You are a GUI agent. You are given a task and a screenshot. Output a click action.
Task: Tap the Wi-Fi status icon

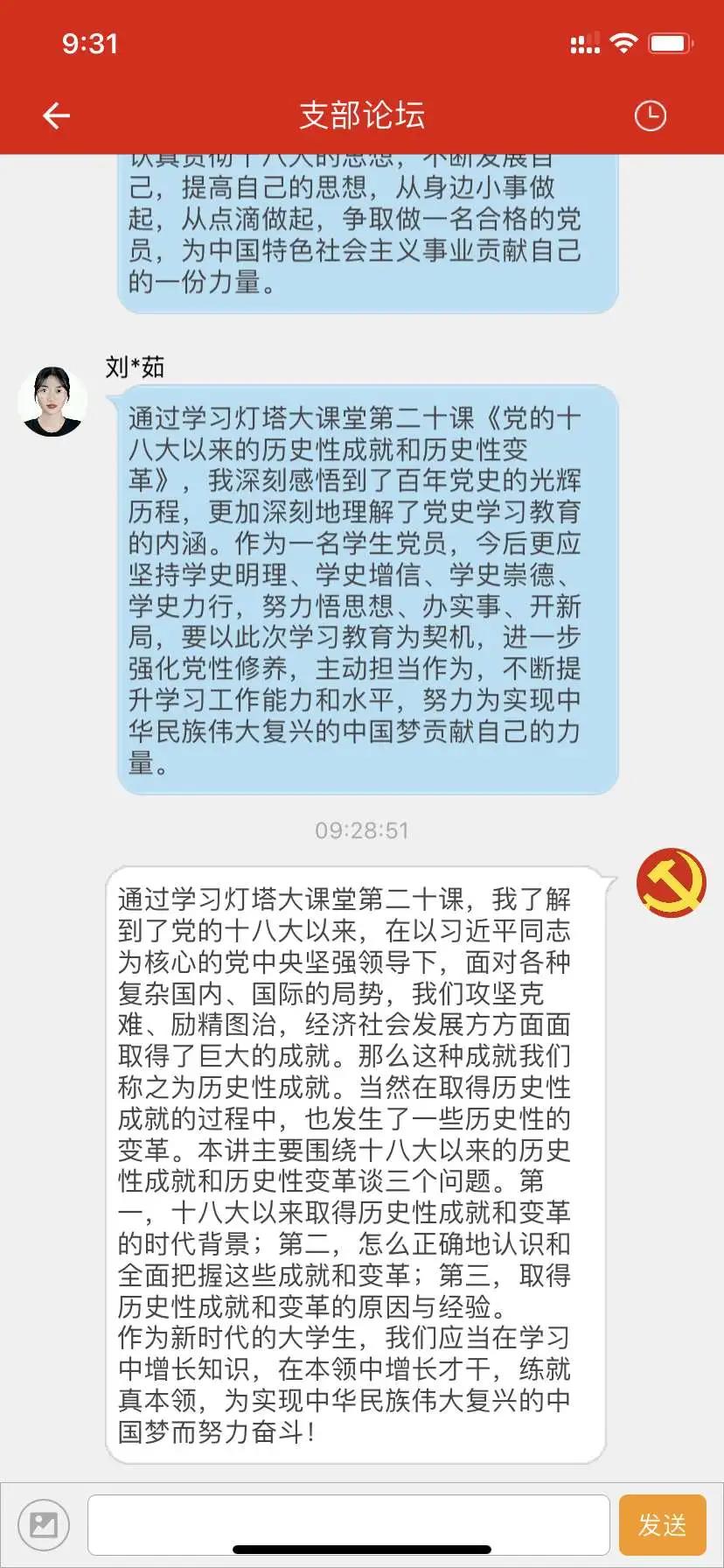pos(623,42)
